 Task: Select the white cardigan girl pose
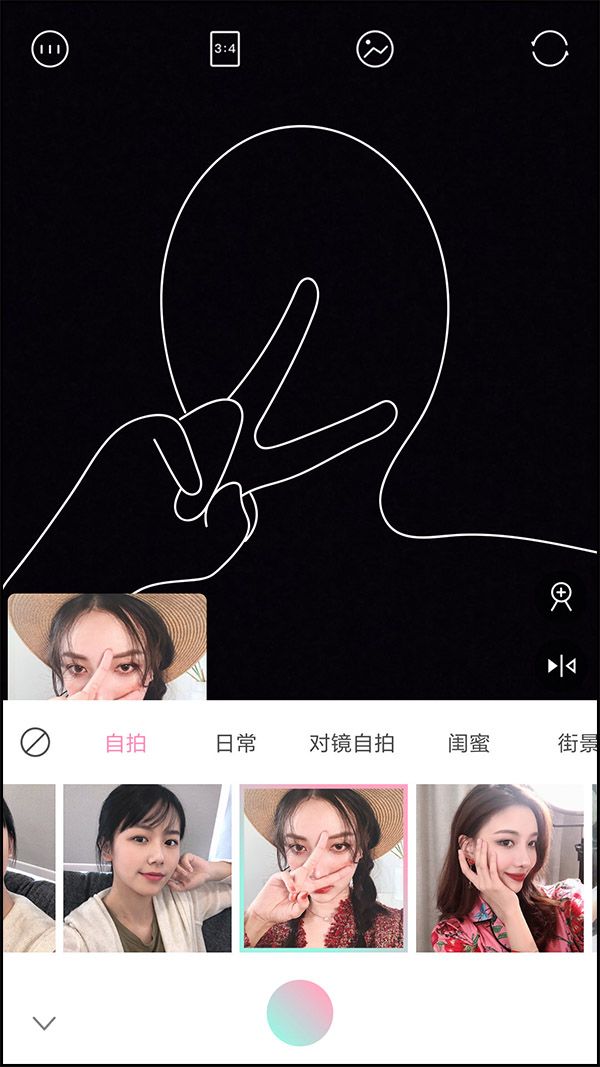[147, 867]
